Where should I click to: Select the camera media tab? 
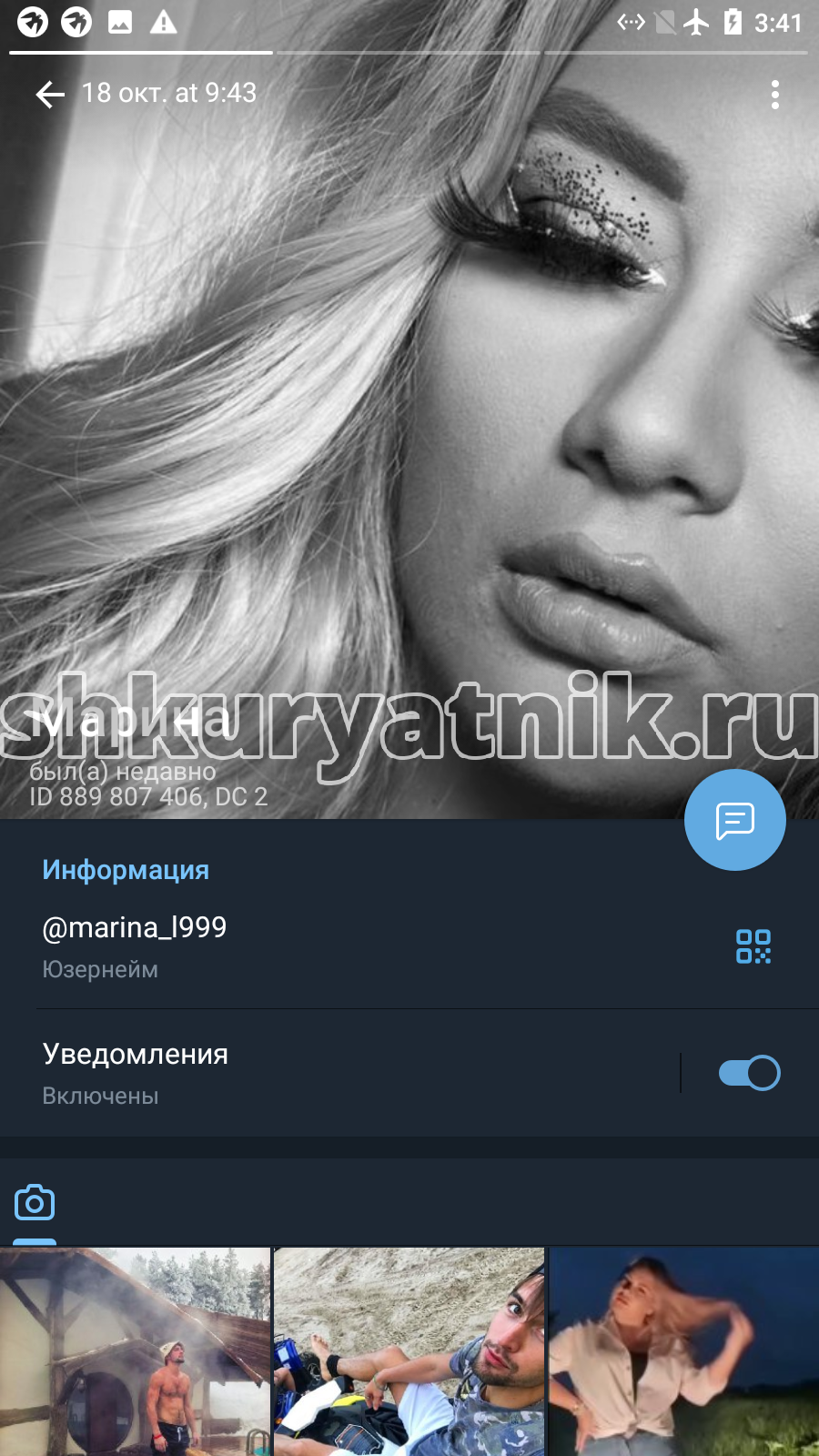click(35, 1203)
